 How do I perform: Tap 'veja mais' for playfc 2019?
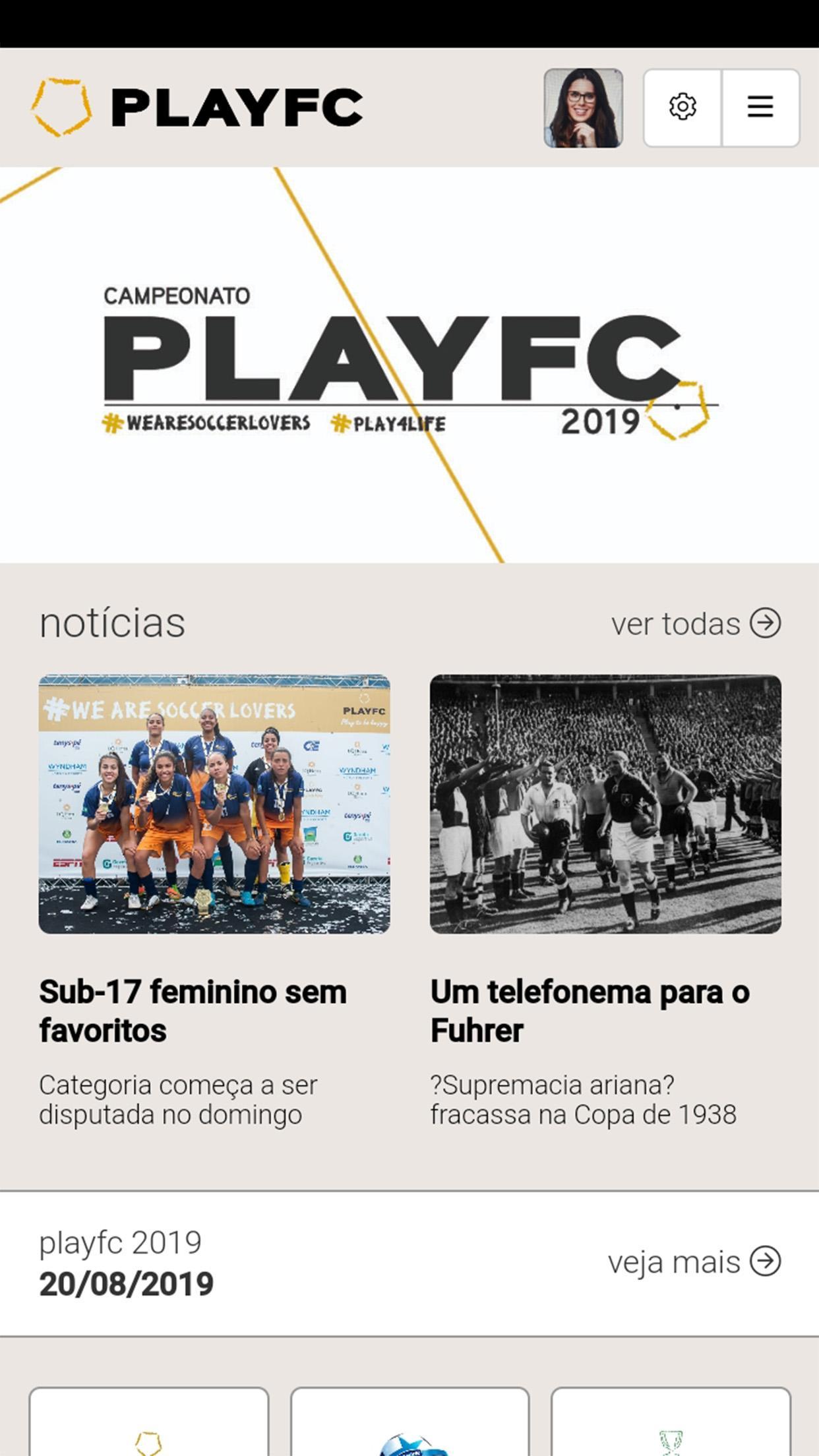[694, 1262]
